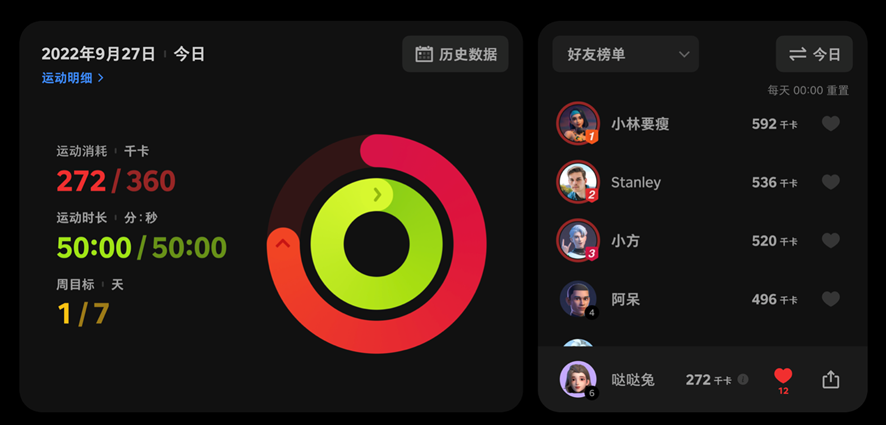Viewport: 886px width, 425px height.
Task: Share 哒哒兔's ranking
Action: point(830,380)
